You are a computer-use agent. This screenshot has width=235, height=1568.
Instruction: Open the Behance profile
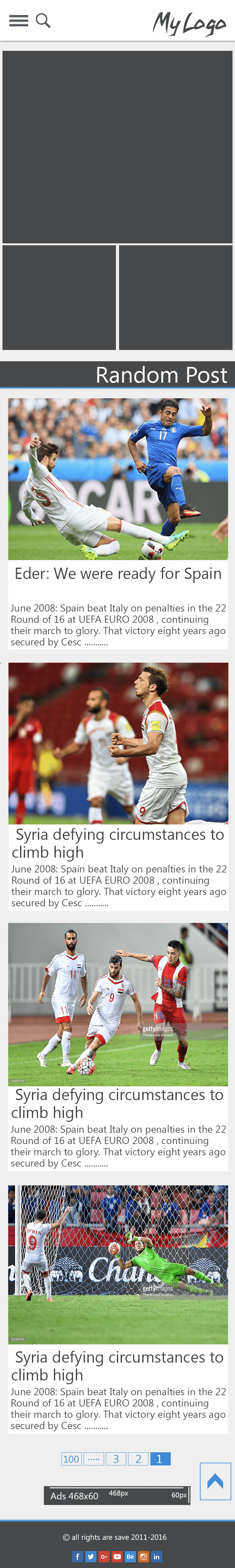[130, 1556]
